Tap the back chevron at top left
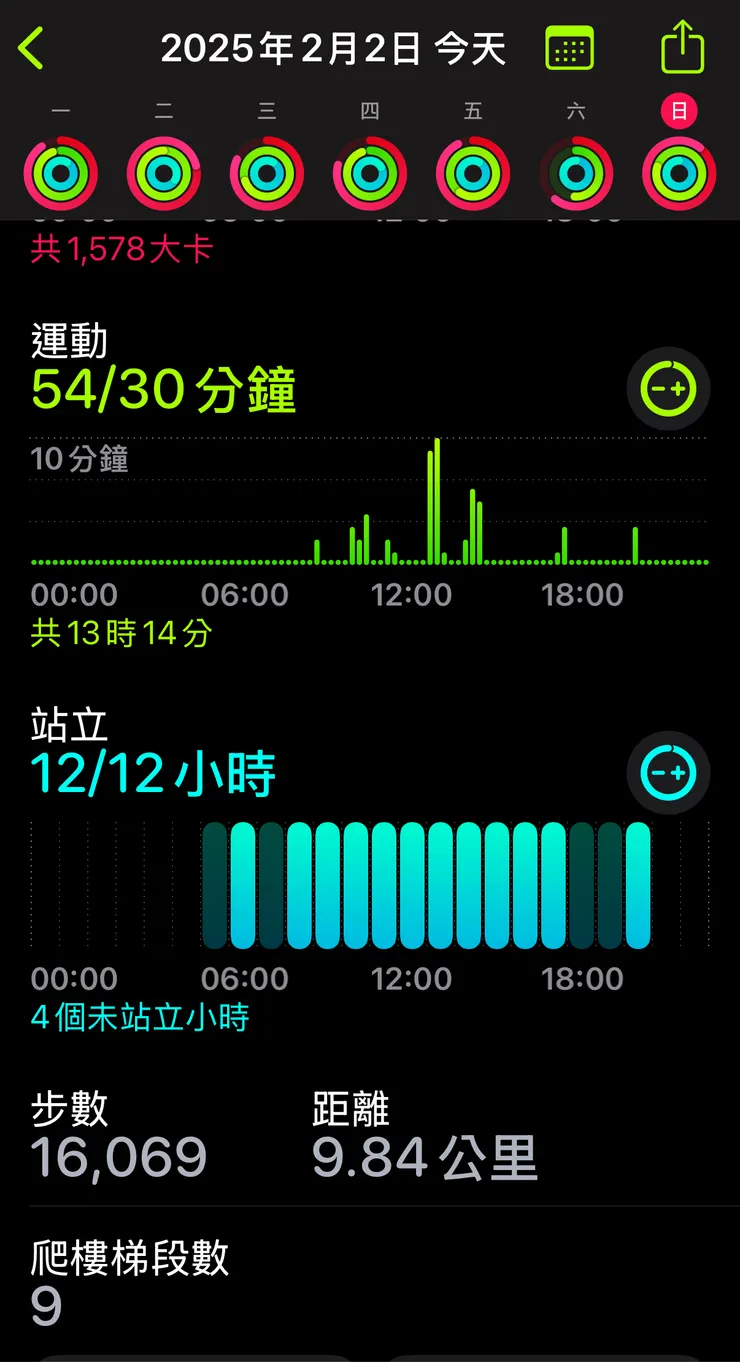 tap(30, 47)
